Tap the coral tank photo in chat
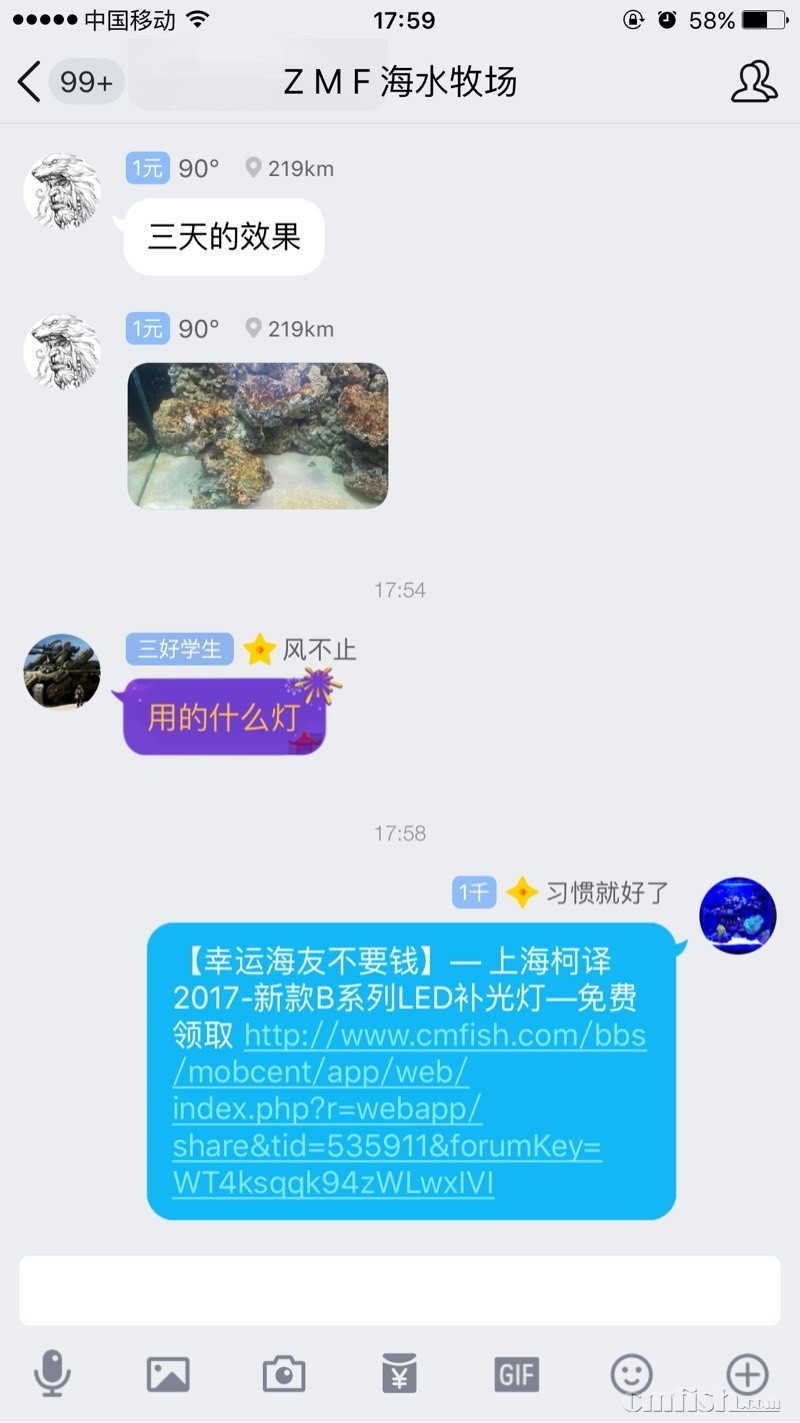800x1423 pixels. click(257, 434)
